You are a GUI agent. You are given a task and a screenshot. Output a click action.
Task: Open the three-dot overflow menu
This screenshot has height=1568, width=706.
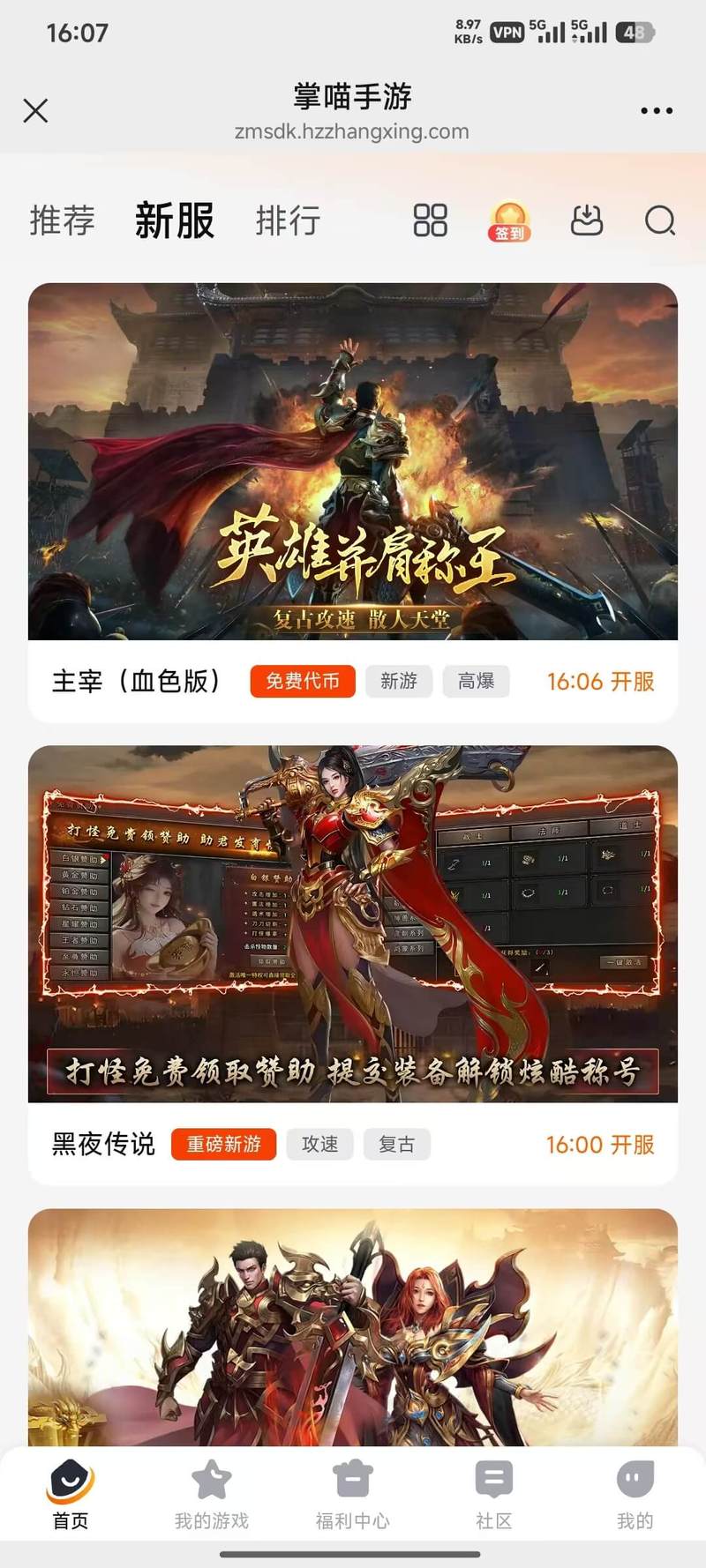(657, 111)
